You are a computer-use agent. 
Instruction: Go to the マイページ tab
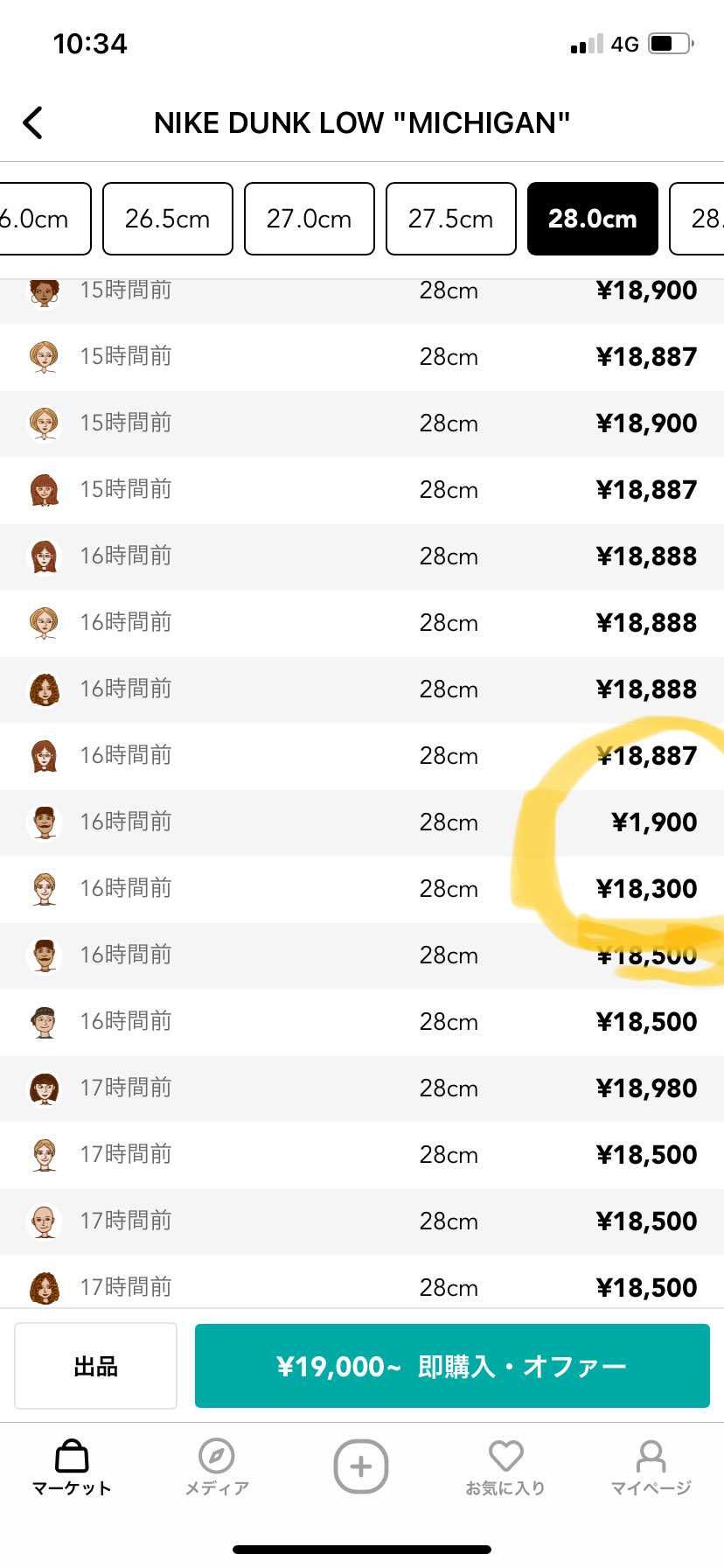pyautogui.click(x=651, y=1467)
